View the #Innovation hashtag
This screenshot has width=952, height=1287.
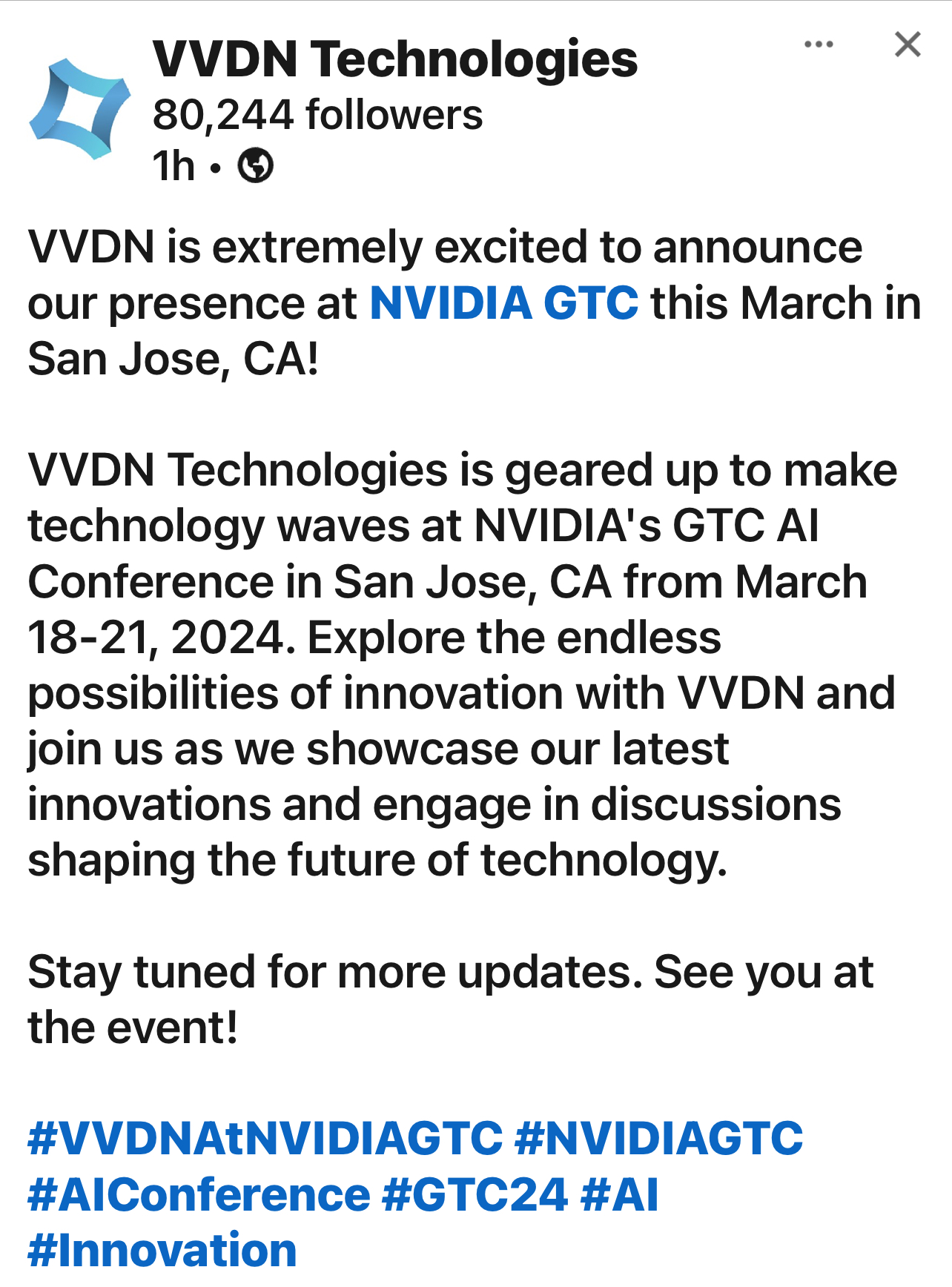coord(162,1251)
